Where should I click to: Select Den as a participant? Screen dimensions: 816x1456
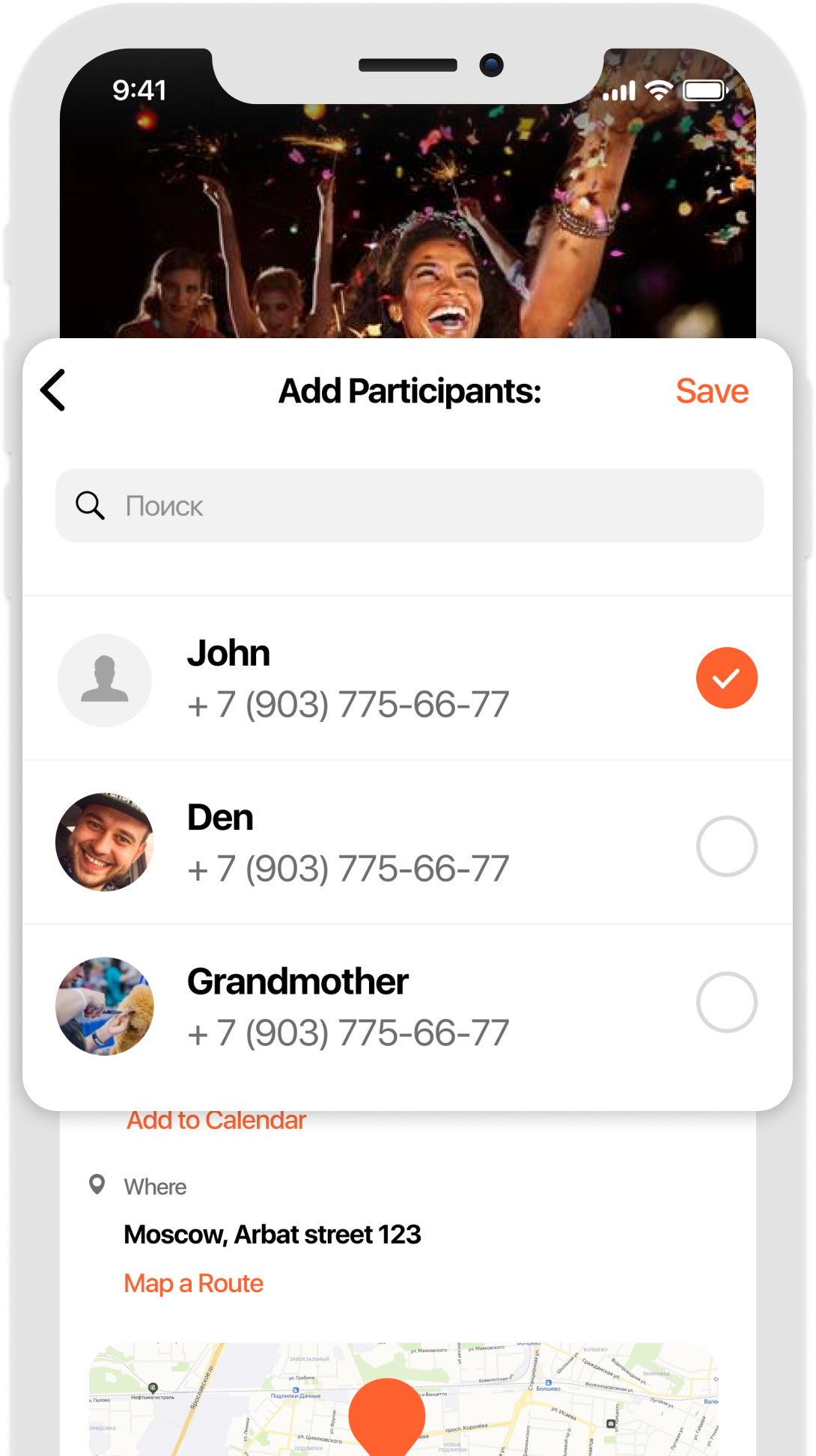tap(726, 846)
